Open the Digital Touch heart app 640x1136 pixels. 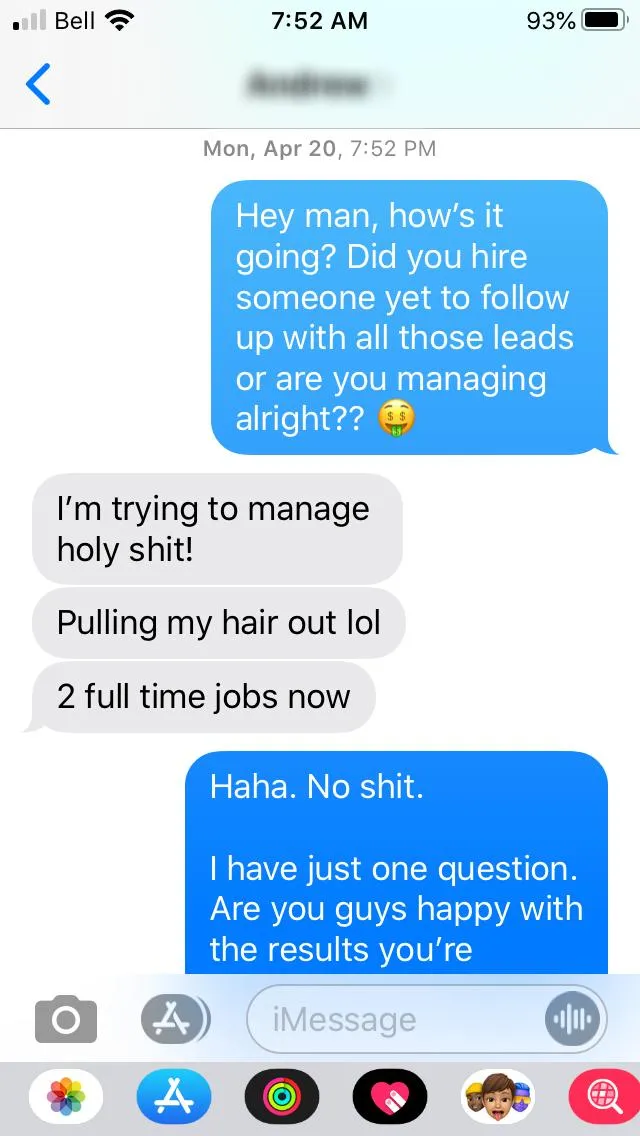tap(390, 1099)
